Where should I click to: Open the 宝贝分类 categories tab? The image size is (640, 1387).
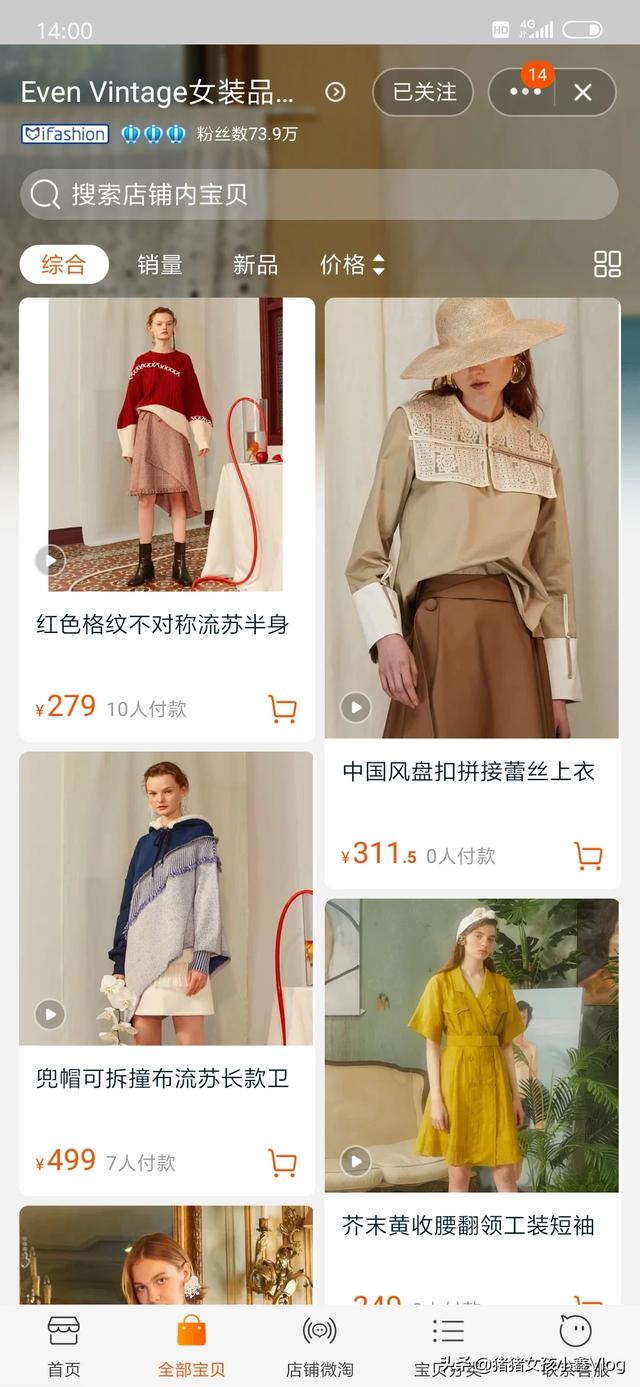447,1345
